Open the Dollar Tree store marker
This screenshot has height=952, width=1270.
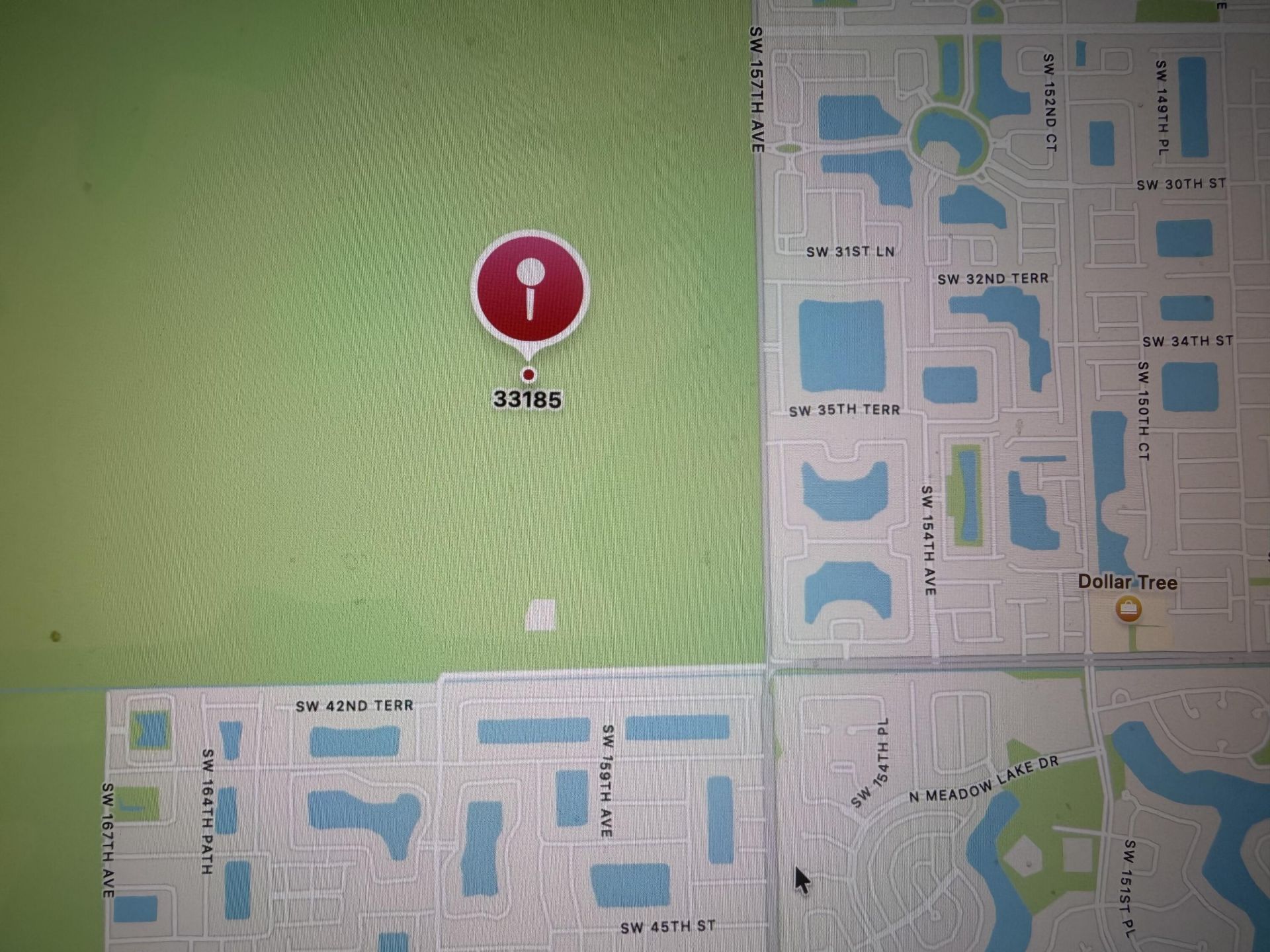click(x=1128, y=608)
